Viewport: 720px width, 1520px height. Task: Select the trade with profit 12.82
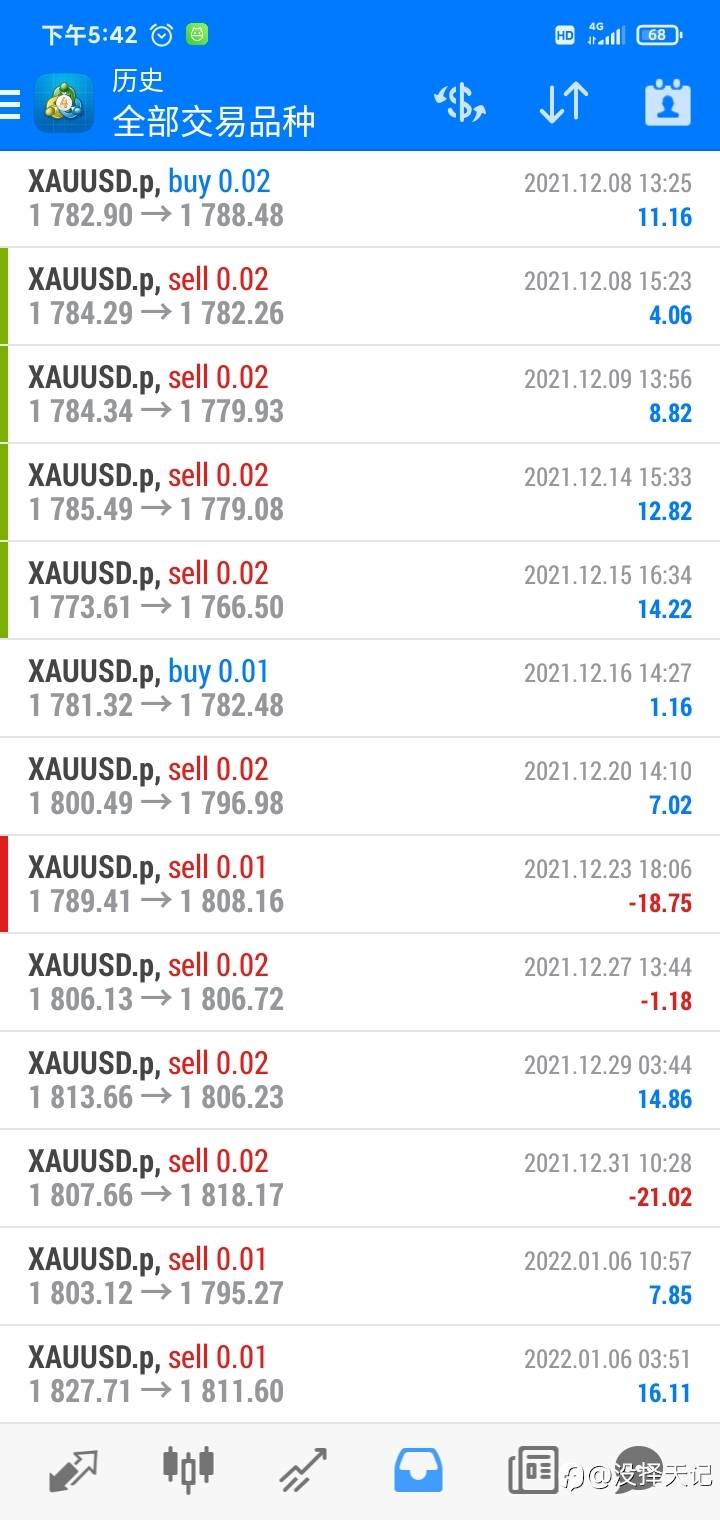pos(360,493)
